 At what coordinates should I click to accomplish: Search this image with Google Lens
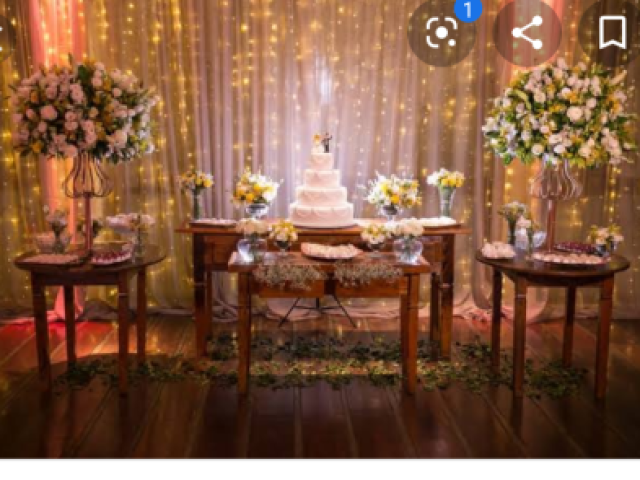click(442, 33)
